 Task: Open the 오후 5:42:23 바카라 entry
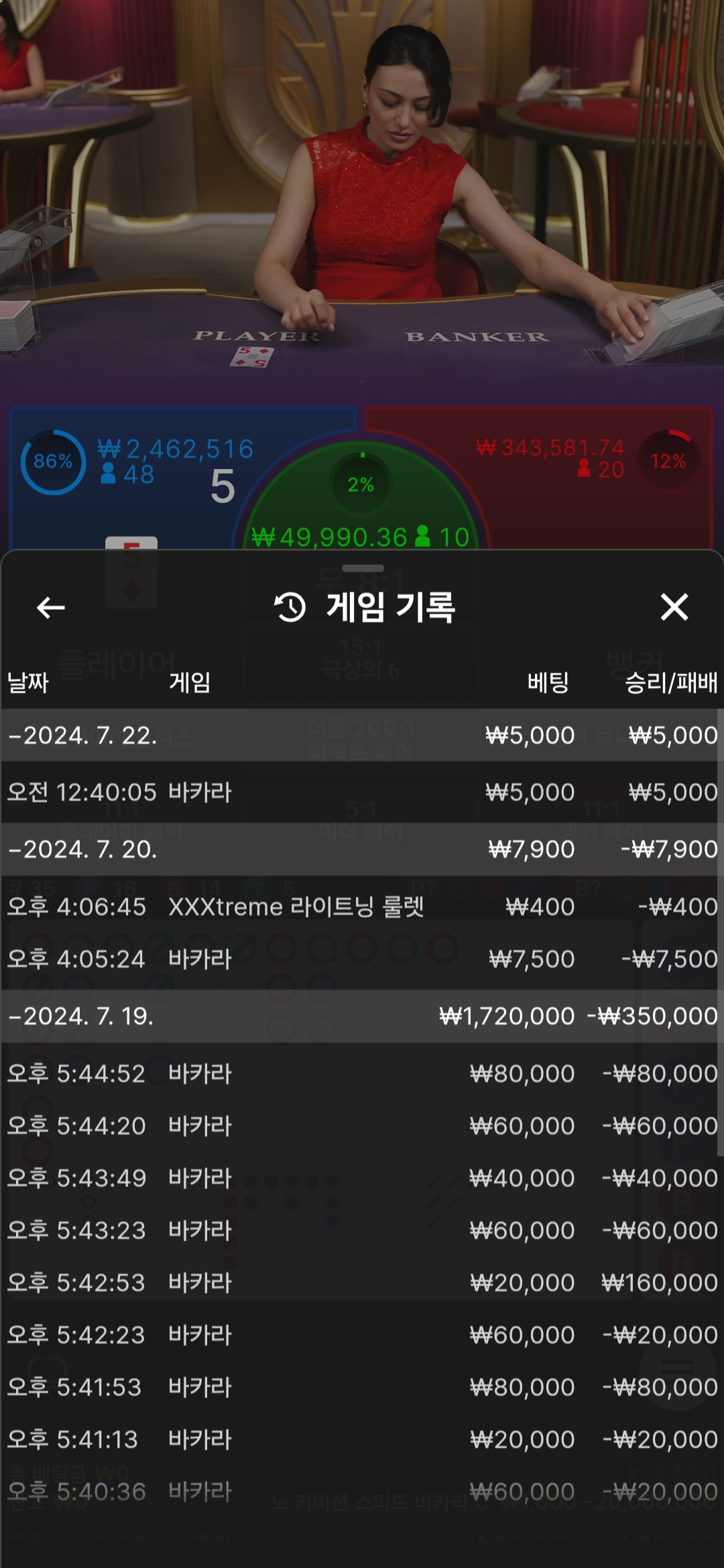click(361, 1335)
